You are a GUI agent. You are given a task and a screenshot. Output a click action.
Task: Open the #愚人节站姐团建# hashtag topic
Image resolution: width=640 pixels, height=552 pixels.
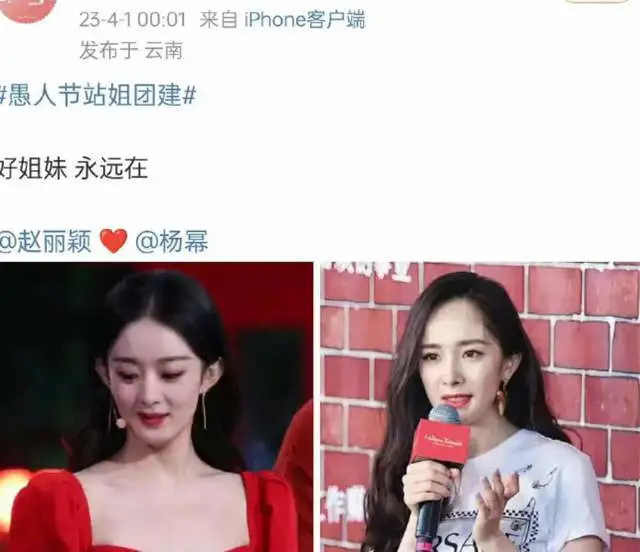[97, 96]
